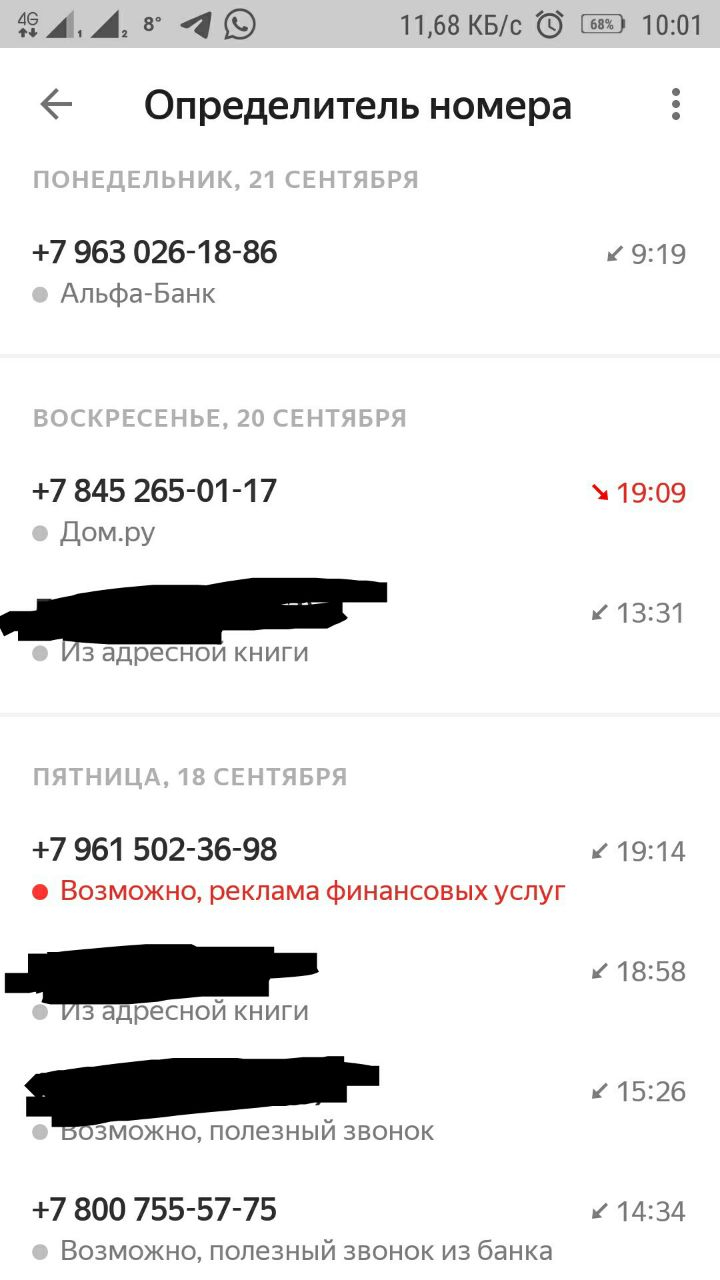Image resolution: width=720 pixels, height=1280 pixels.
Task: Open missed call from Дом.ру at 19:09
Action: (360, 510)
